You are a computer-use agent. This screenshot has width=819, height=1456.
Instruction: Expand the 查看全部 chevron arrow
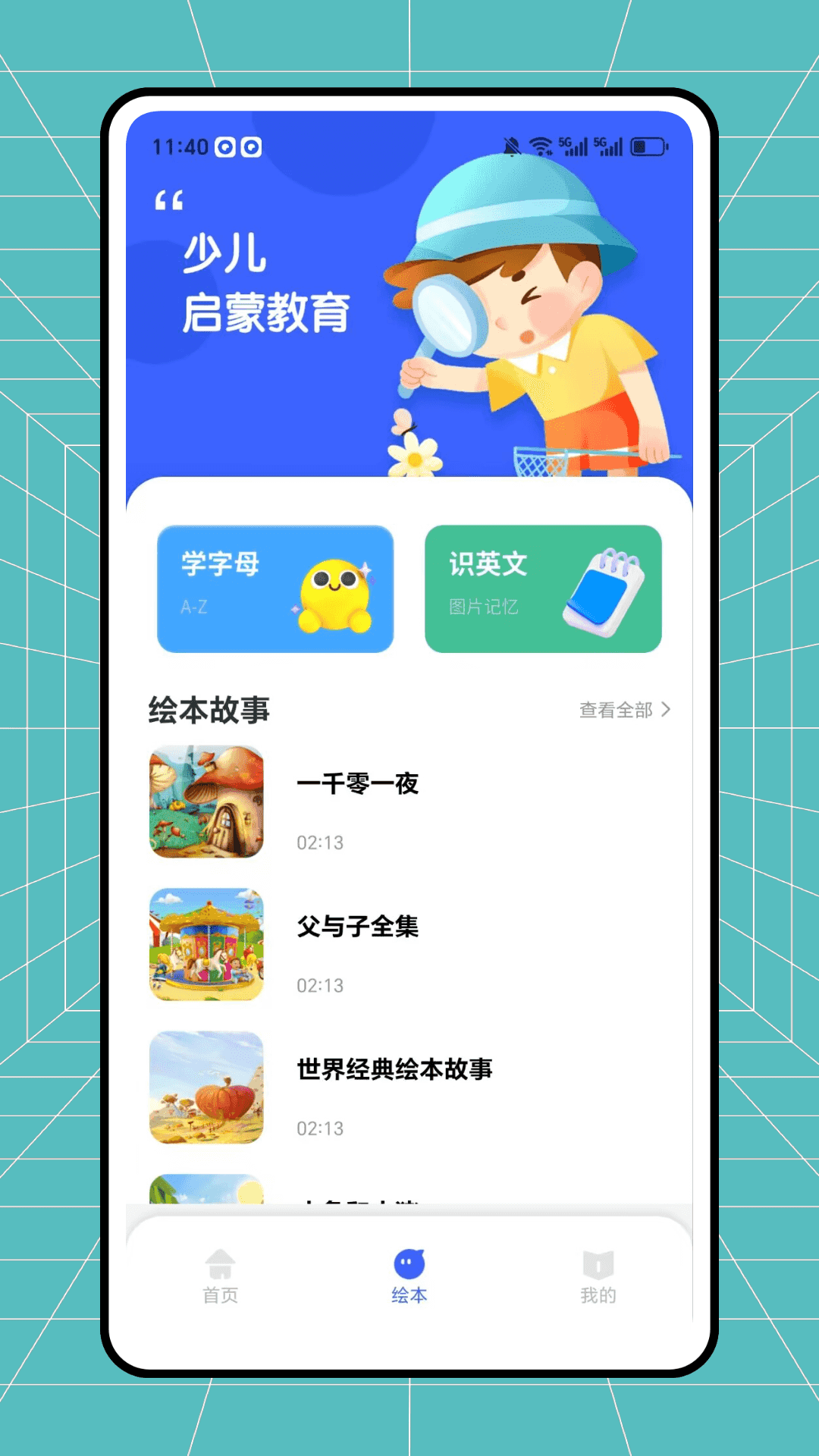pos(667,710)
